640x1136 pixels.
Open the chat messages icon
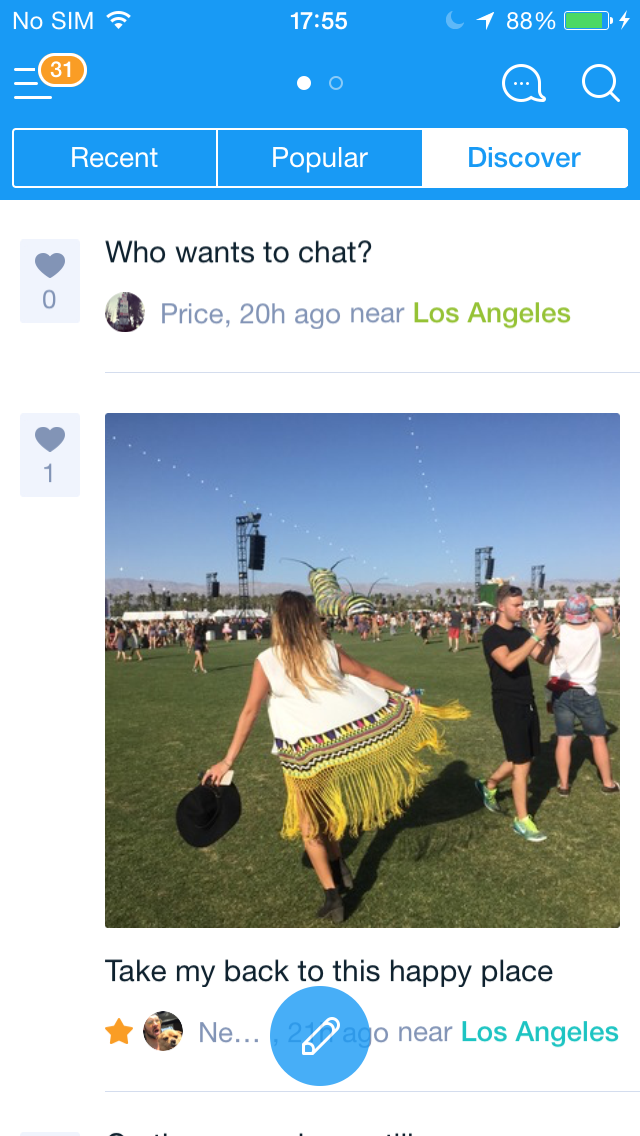523,84
